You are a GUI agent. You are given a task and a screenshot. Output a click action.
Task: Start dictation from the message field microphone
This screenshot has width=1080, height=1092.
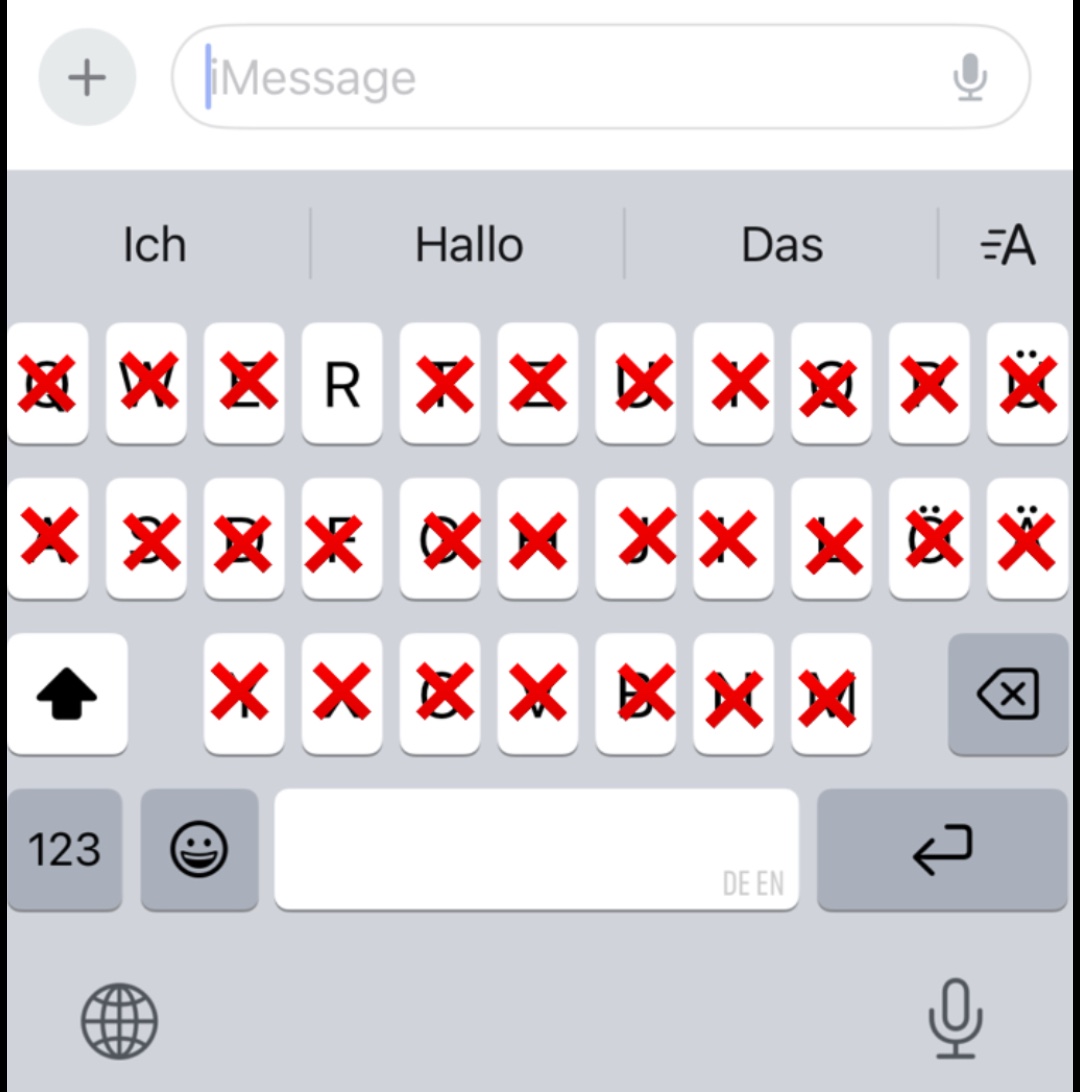(x=970, y=77)
